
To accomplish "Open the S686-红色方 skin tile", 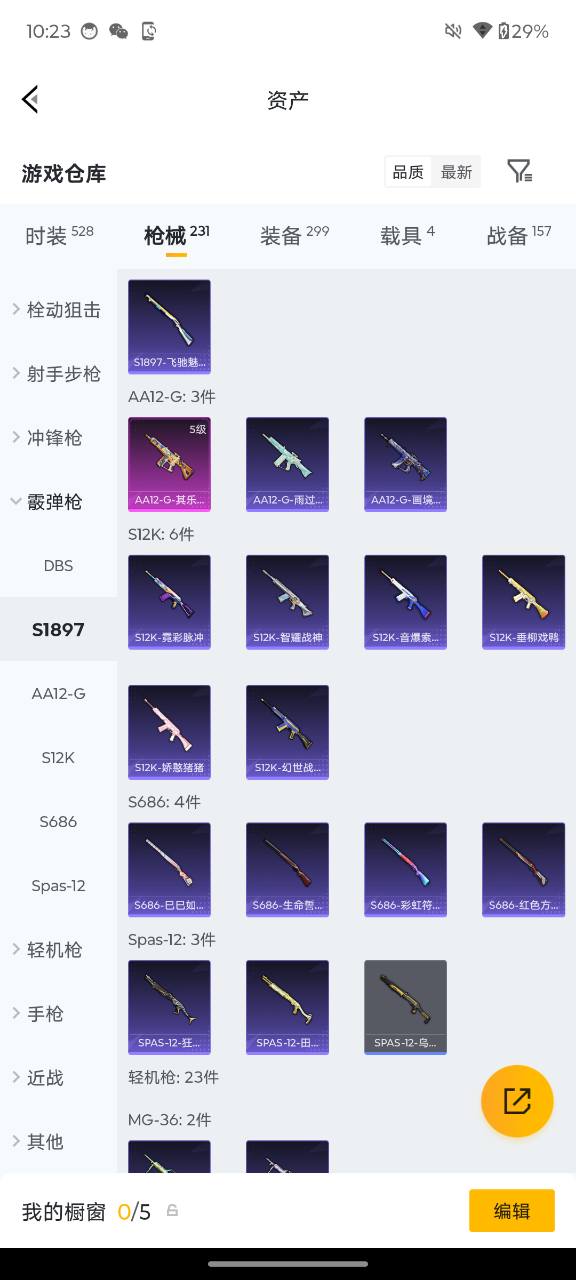I will (523, 870).
